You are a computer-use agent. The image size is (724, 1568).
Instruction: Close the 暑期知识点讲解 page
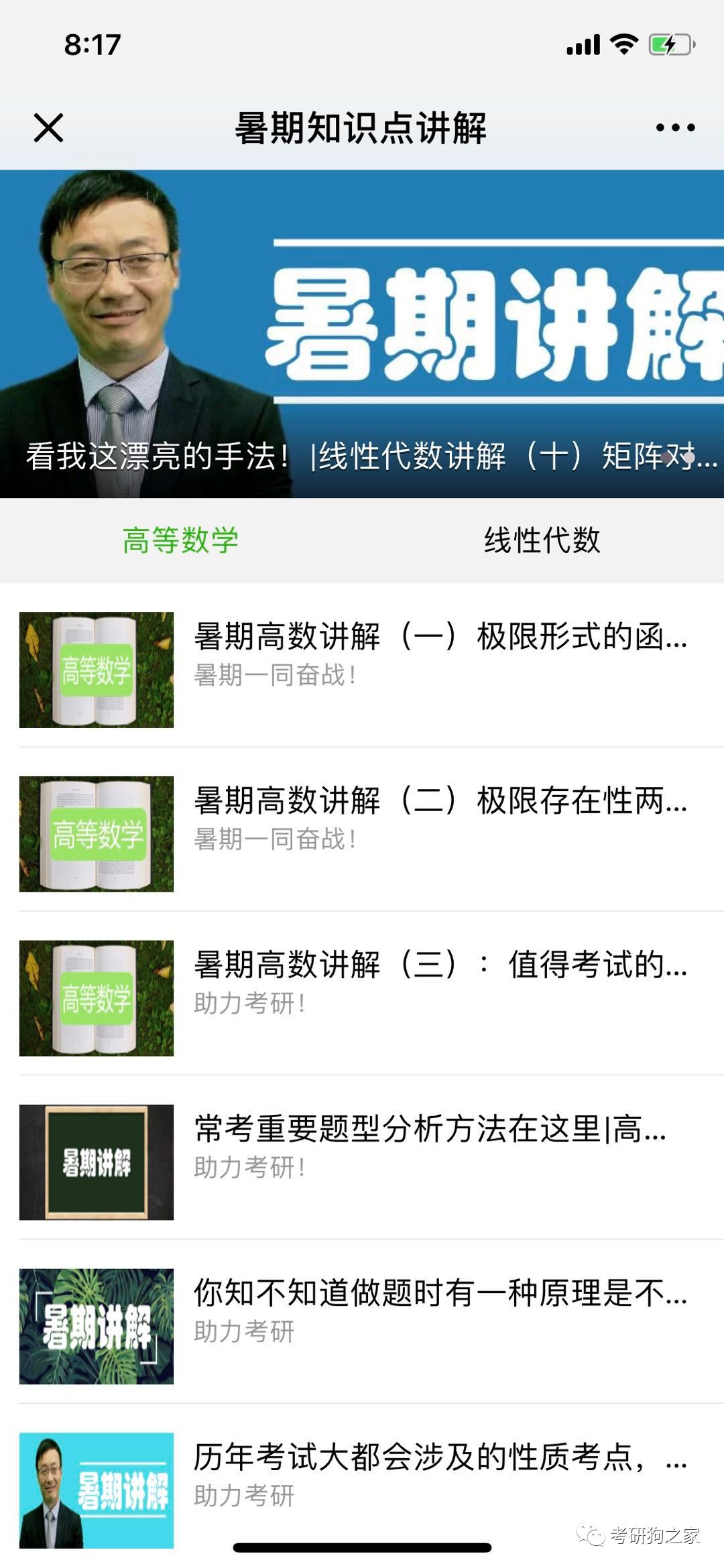(x=48, y=127)
